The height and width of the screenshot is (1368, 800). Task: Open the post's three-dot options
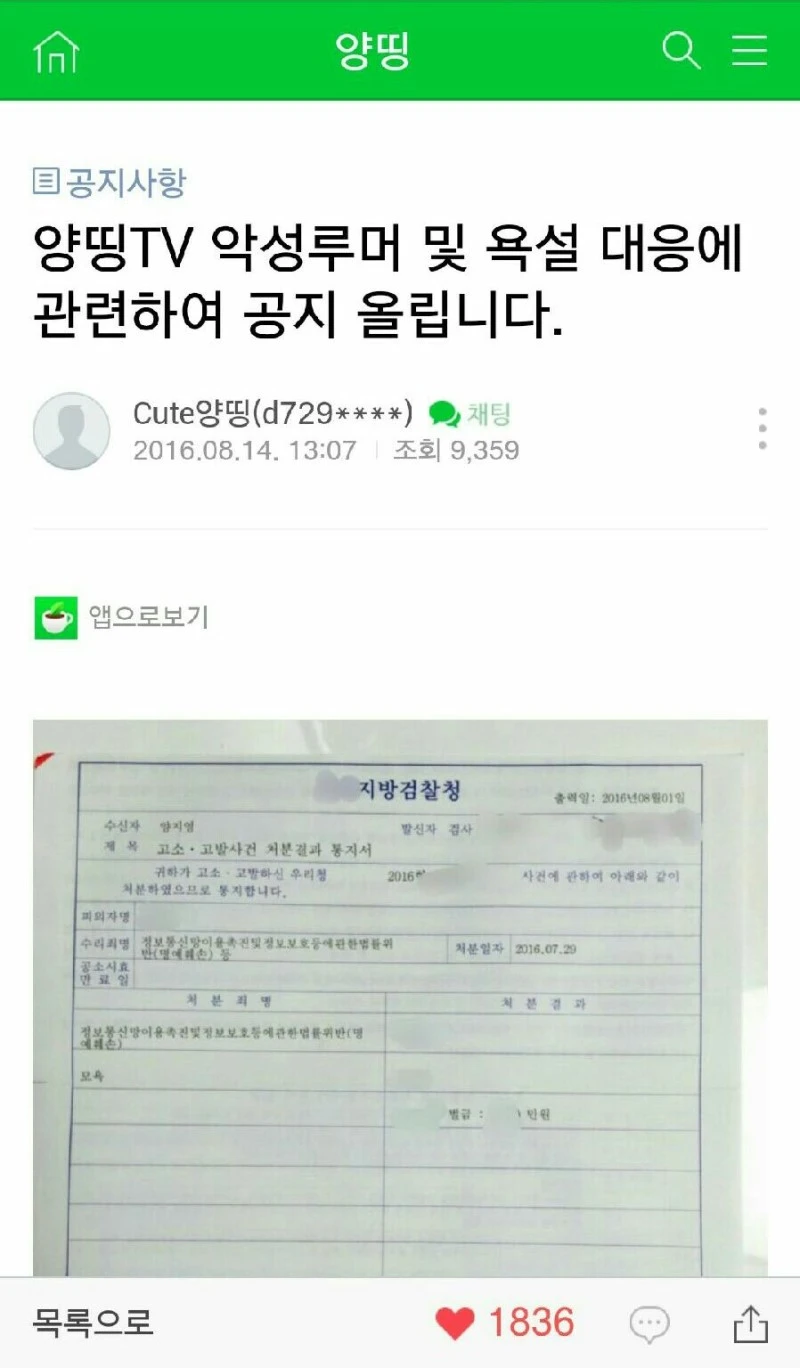(x=762, y=429)
